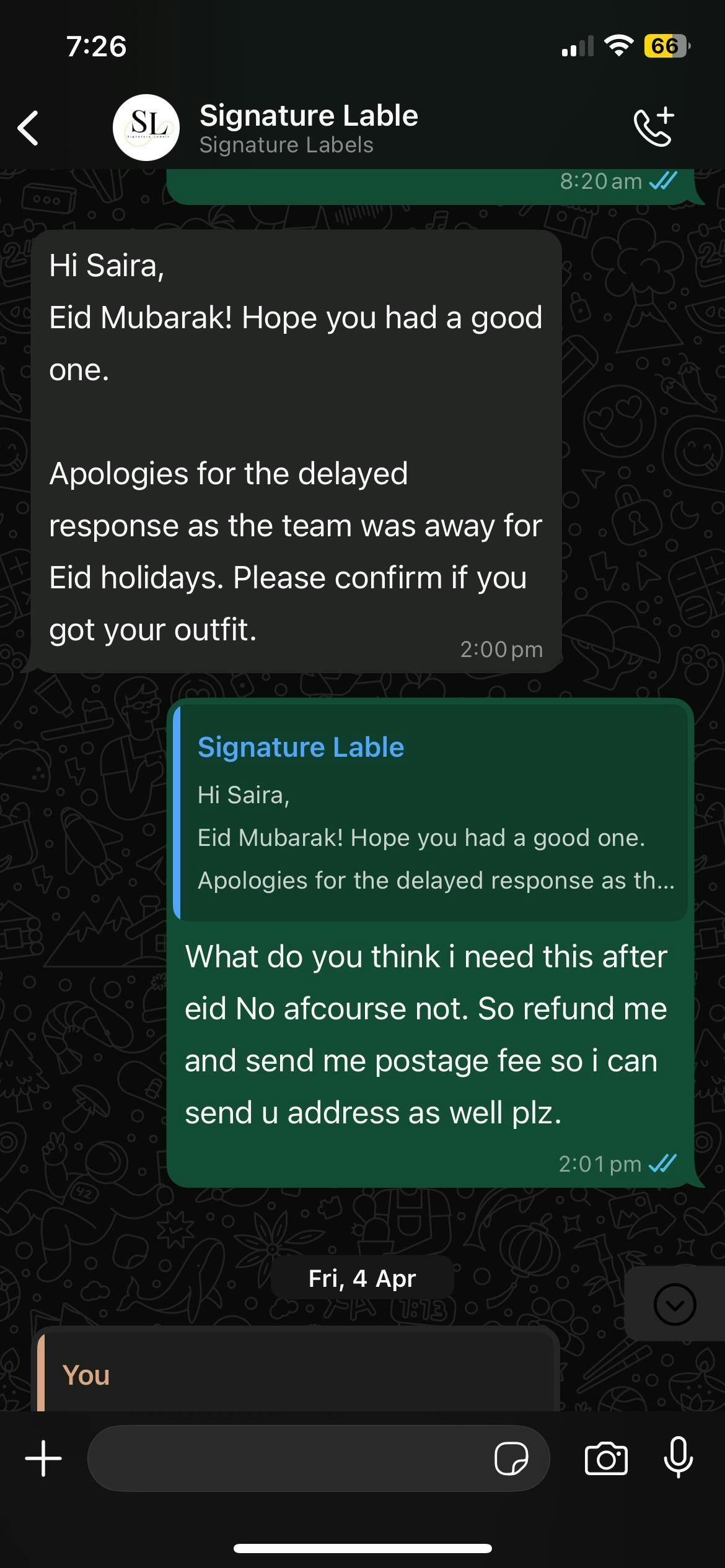This screenshot has width=725, height=1568.
Task: Tap the scroll-to-bottom arrow button
Action: (x=675, y=1304)
